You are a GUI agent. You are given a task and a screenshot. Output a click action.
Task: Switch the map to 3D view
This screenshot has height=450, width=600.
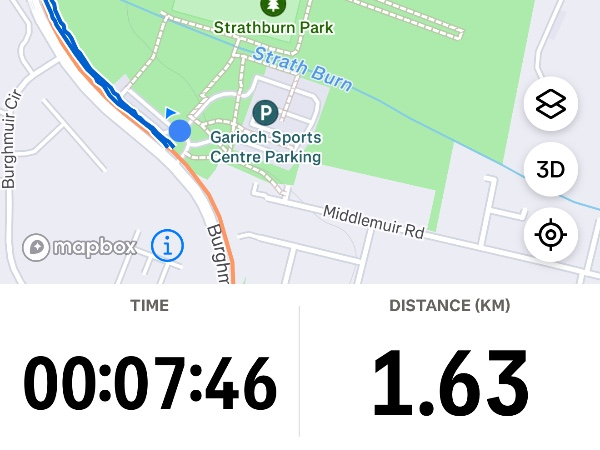pyautogui.click(x=550, y=169)
